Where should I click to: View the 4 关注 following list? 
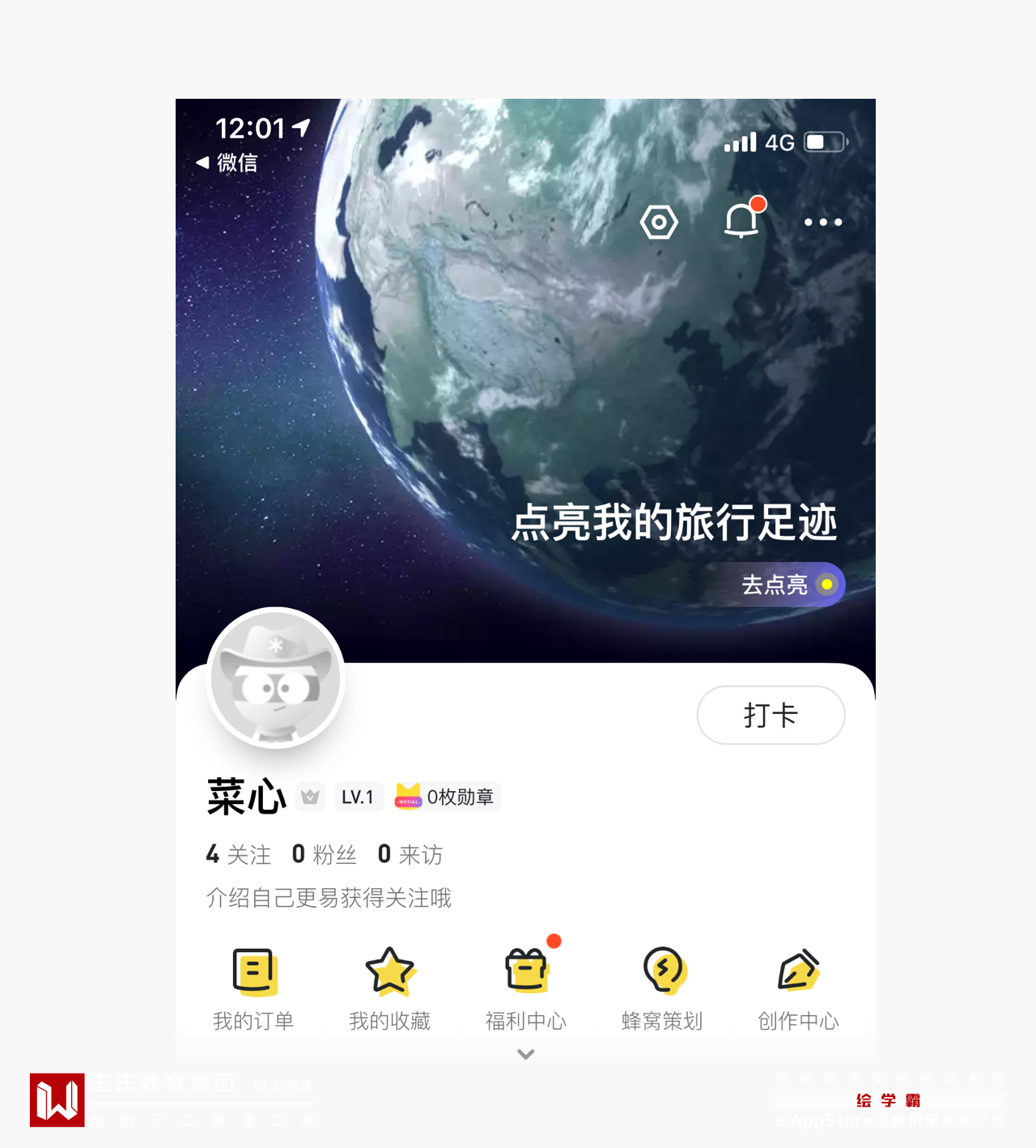tap(239, 855)
